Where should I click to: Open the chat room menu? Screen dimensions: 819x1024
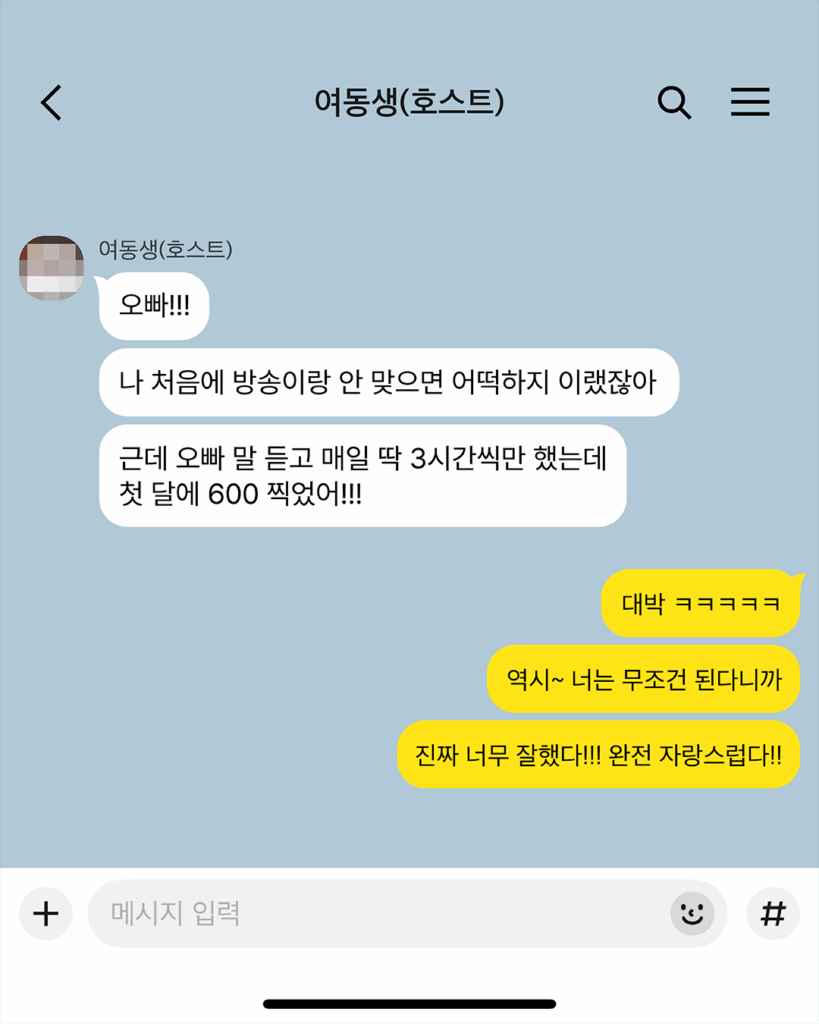pos(749,102)
